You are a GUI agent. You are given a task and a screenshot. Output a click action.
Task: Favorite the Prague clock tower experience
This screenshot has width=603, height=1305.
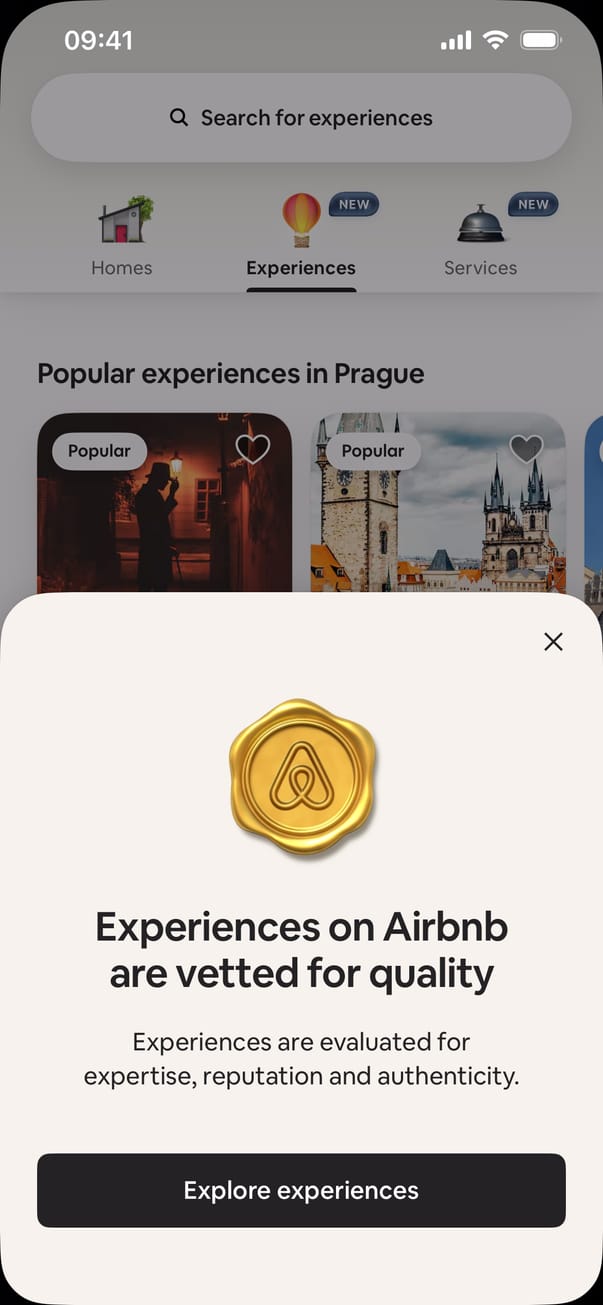click(526, 449)
